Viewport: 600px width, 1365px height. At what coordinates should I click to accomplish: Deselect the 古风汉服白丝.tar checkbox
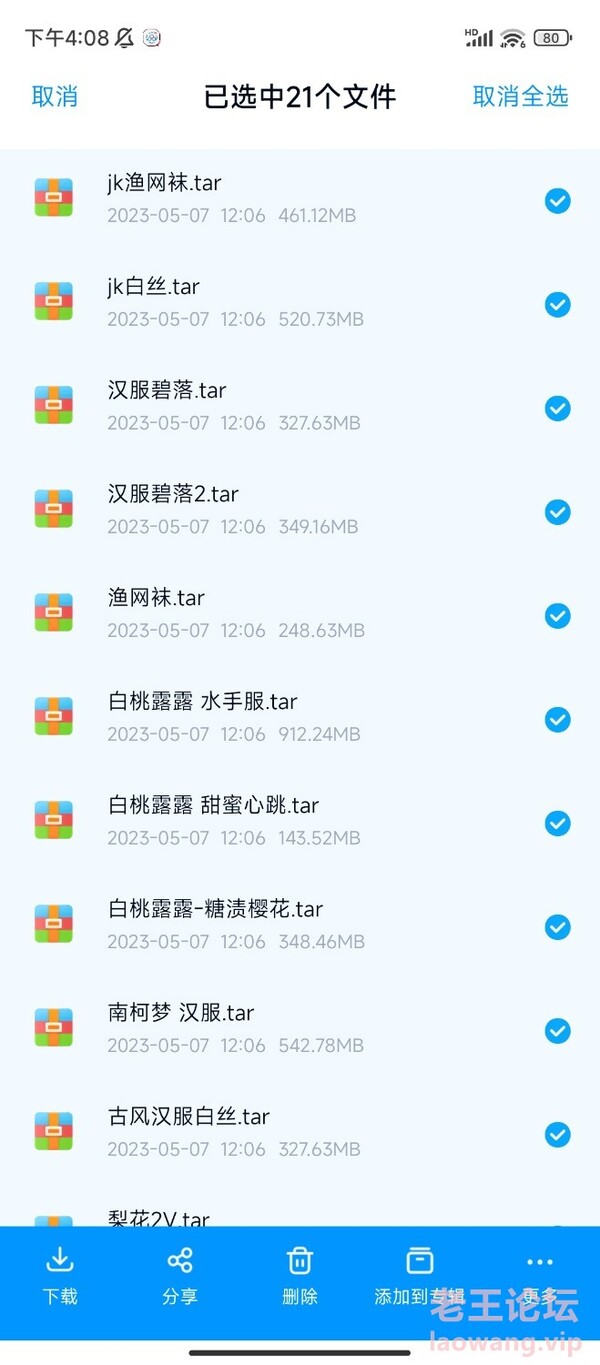click(557, 1134)
